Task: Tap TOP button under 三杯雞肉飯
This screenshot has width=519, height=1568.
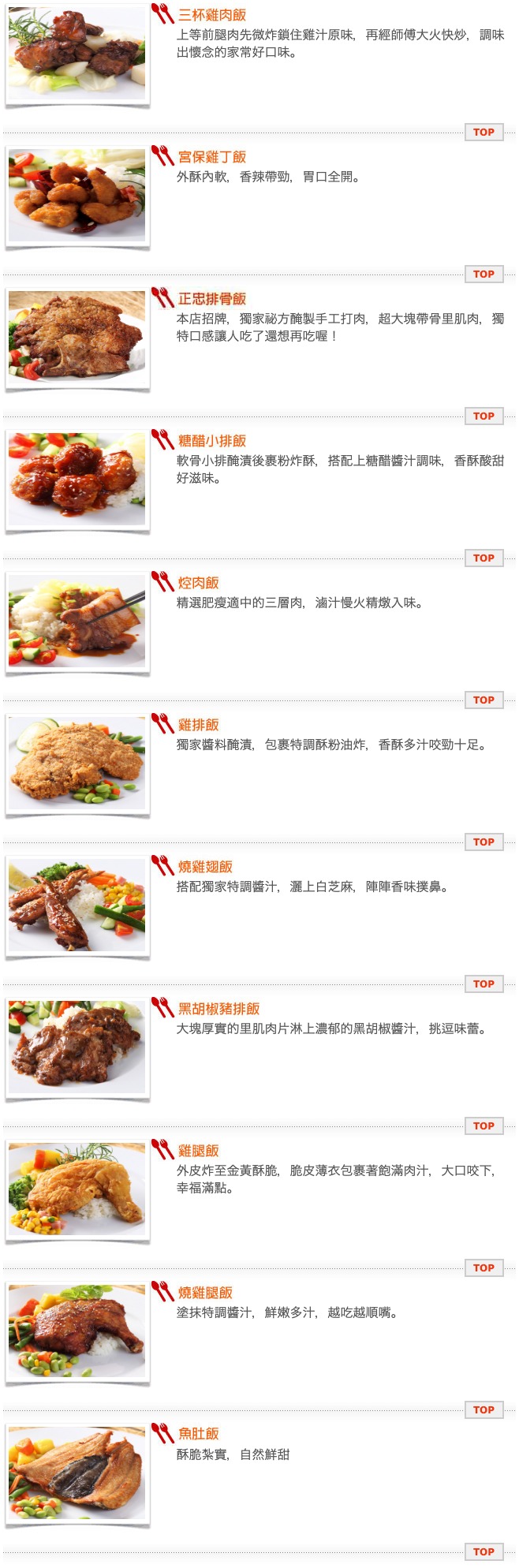Action: (x=484, y=133)
